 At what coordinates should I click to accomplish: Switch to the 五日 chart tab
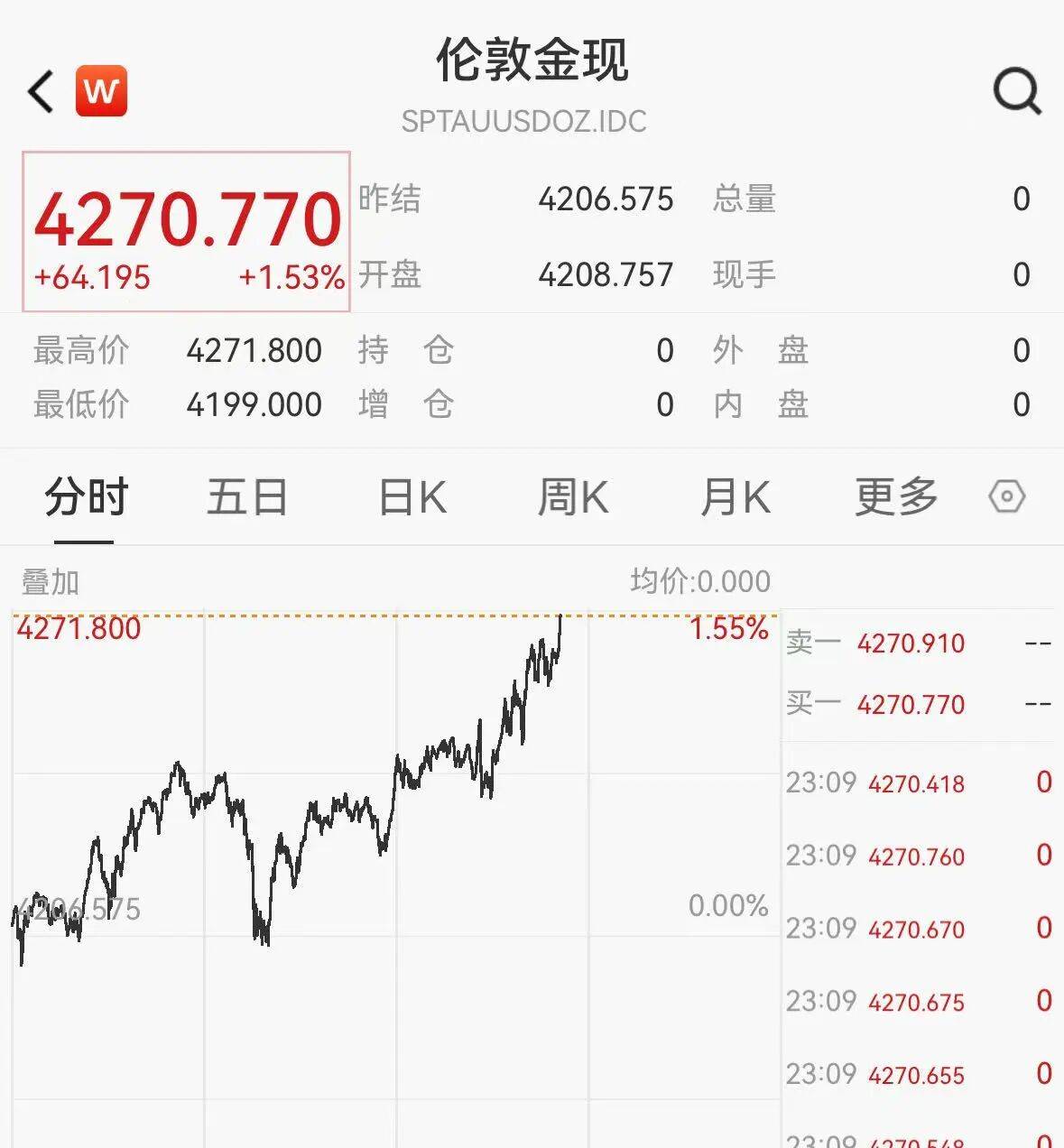[246, 495]
